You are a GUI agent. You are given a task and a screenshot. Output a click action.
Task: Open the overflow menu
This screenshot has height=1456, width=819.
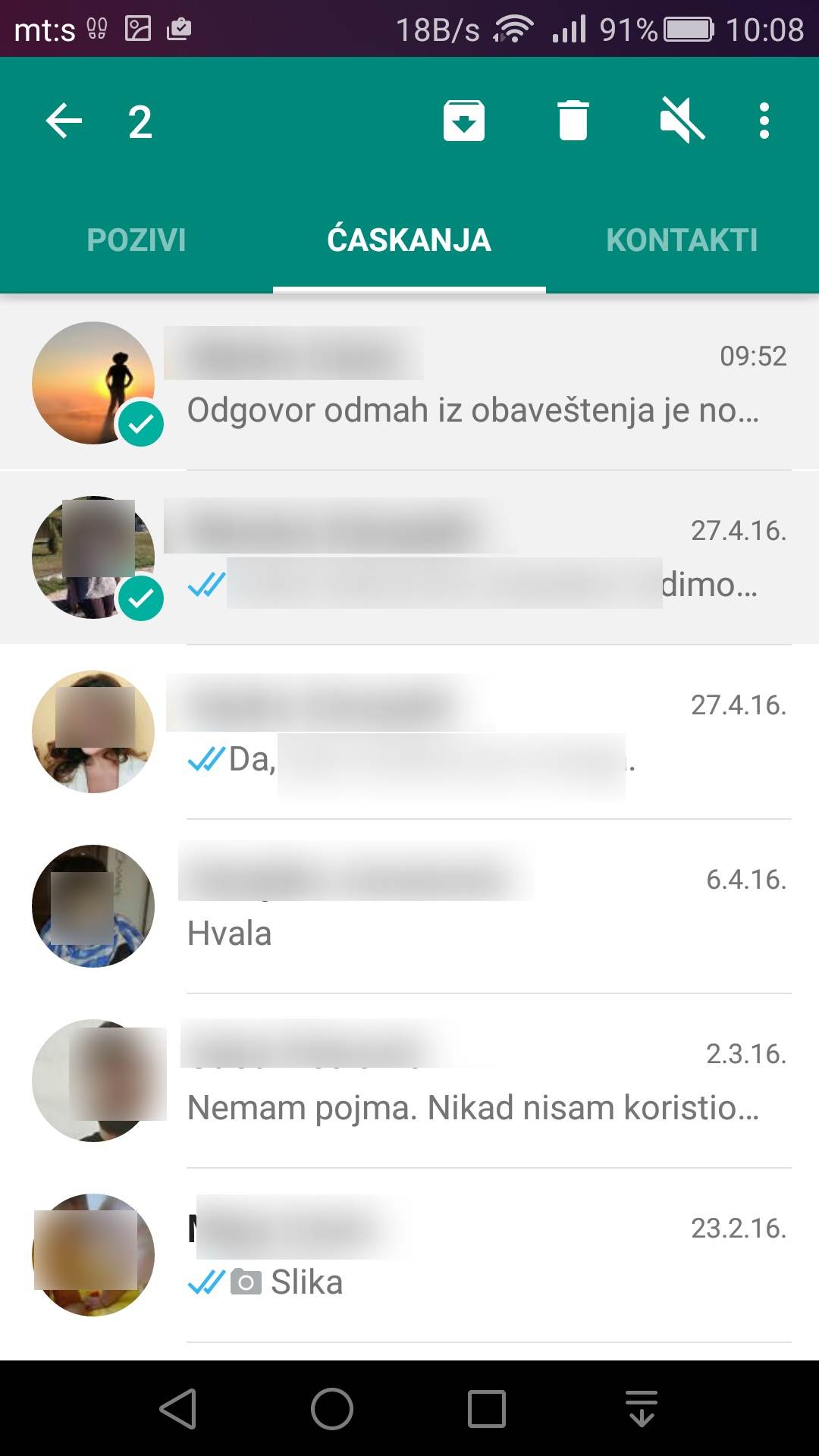(x=764, y=121)
